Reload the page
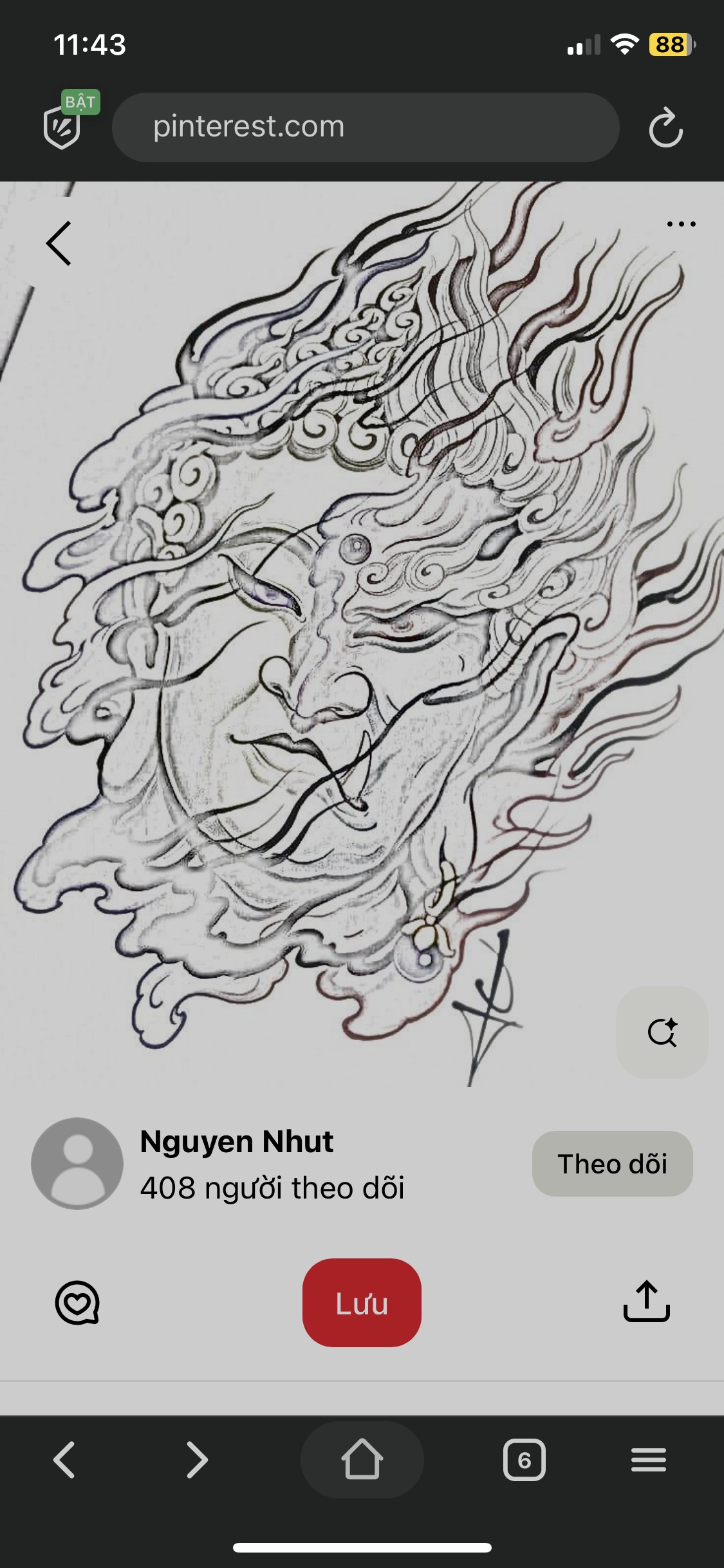Viewport: 724px width, 1568px height. (x=666, y=127)
